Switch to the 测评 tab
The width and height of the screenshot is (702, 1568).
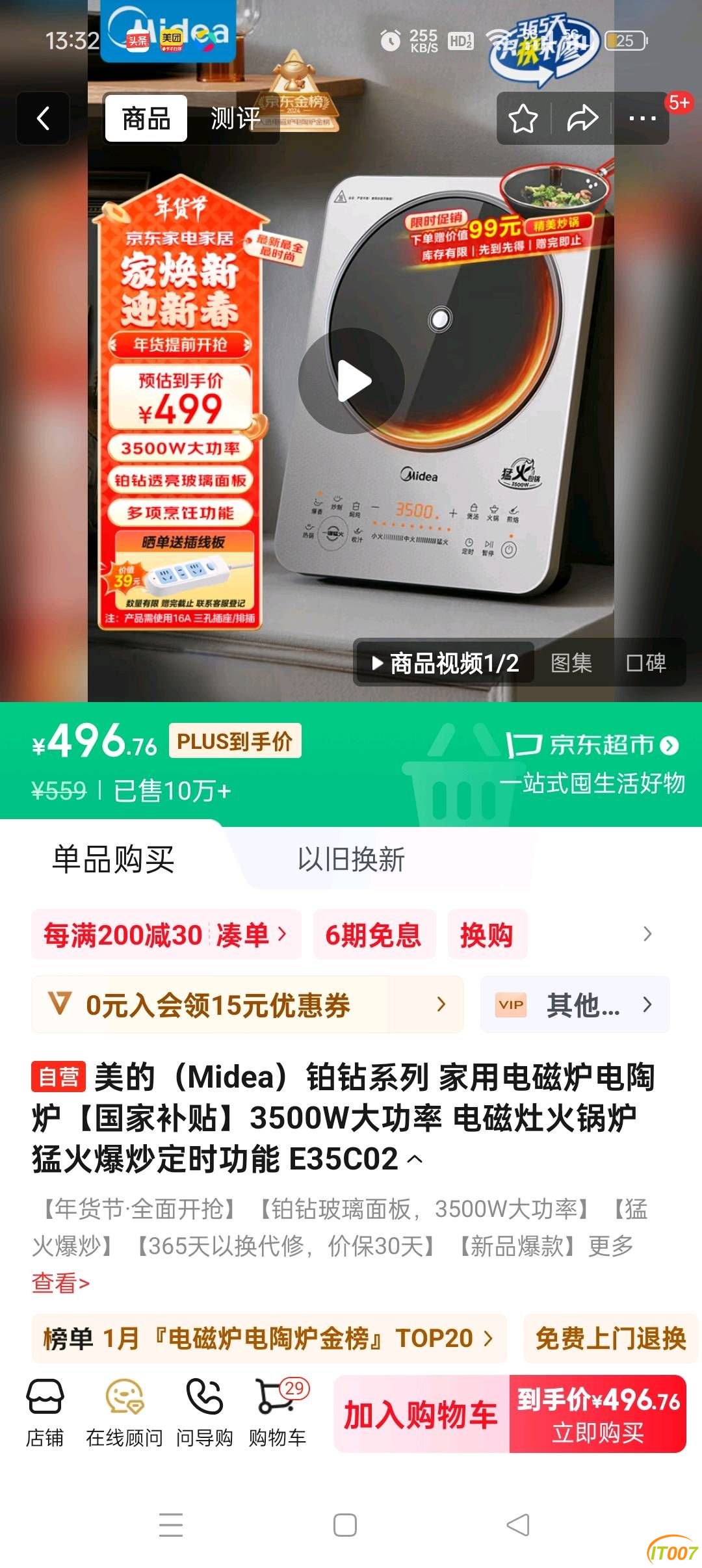pyautogui.click(x=235, y=118)
